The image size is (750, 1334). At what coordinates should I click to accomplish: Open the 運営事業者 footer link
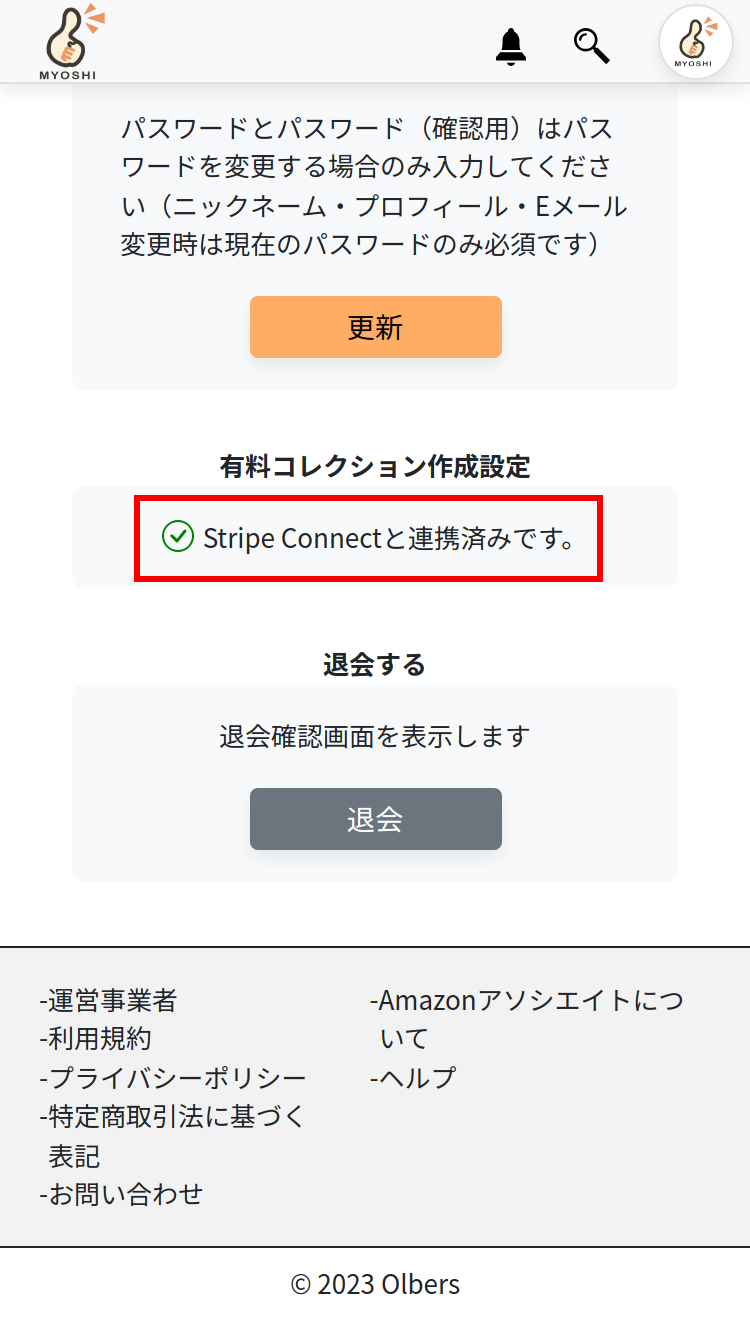click(108, 1000)
